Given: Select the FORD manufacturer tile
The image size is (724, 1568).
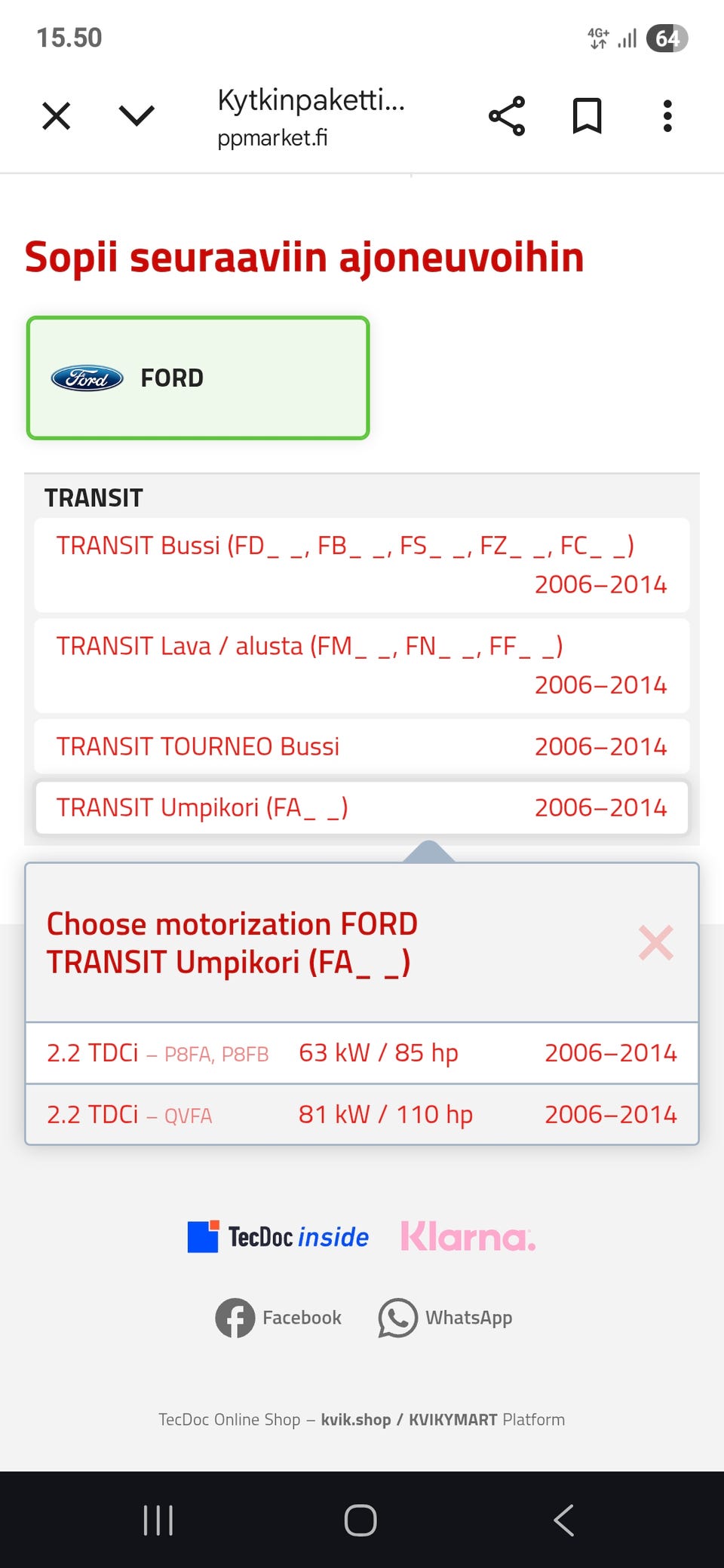Looking at the screenshot, I should [x=198, y=378].
